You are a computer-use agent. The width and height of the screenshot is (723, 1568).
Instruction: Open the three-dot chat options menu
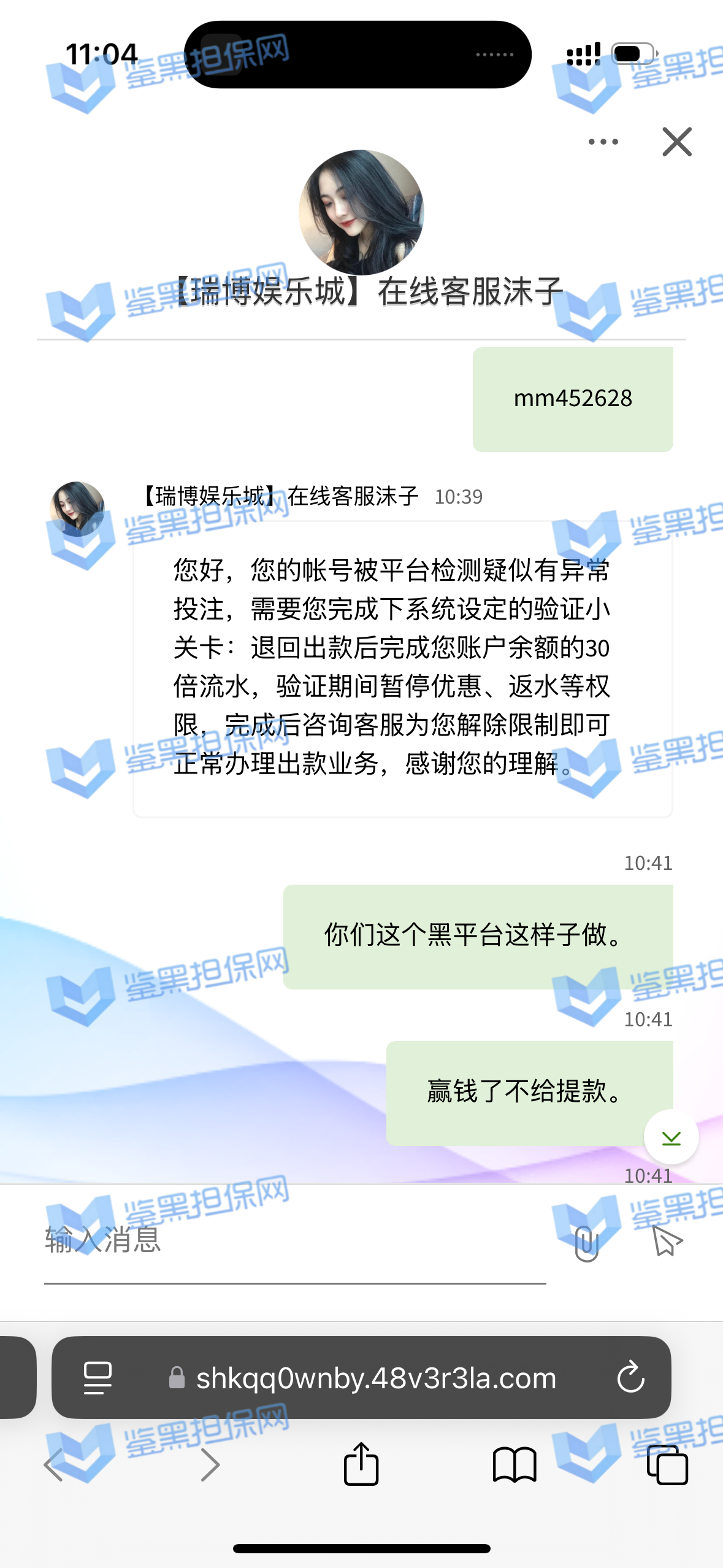pyautogui.click(x=603, y=142)
